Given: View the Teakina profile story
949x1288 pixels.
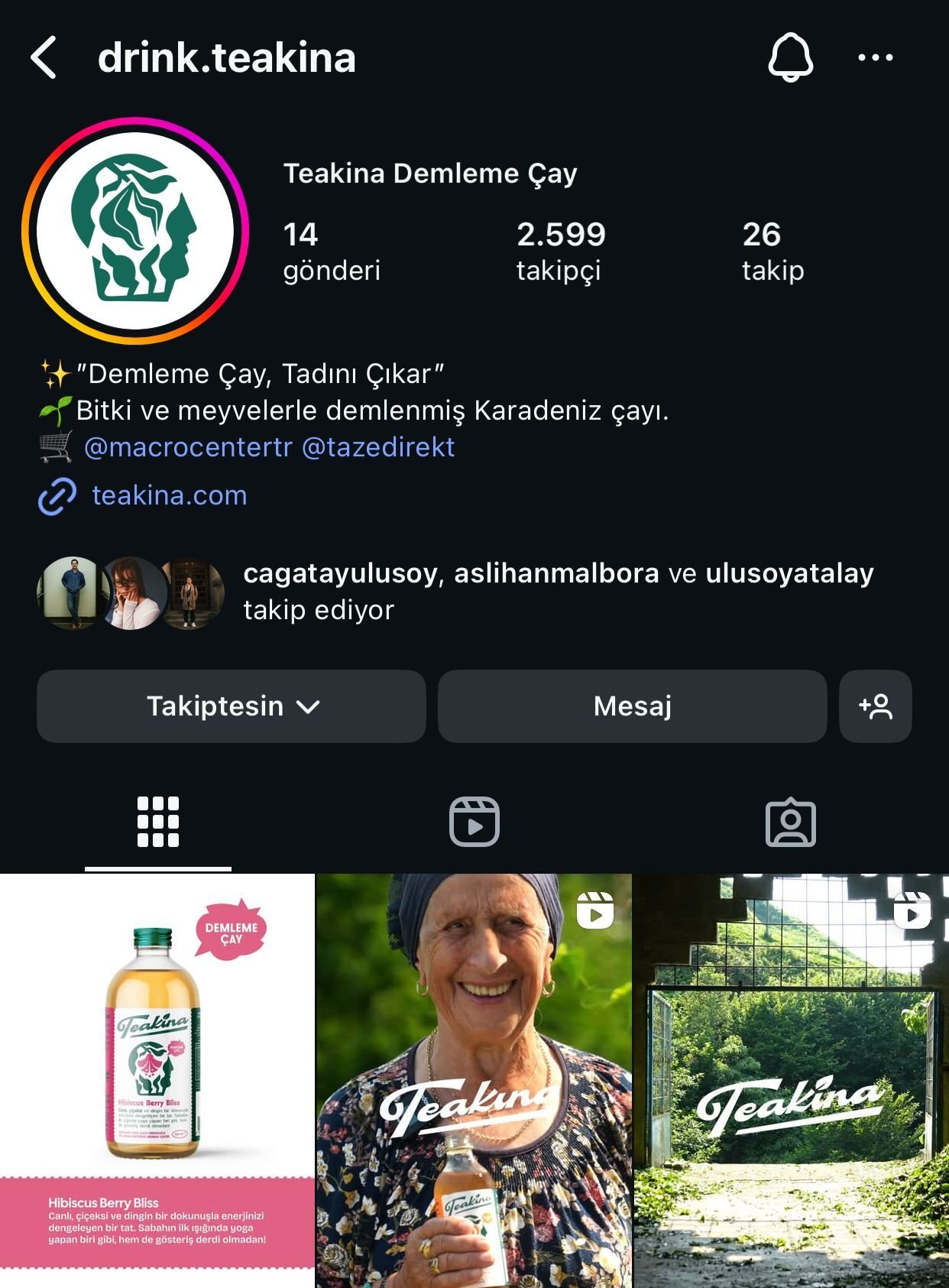Looking at the screenshot, I should (x=135, y=231).
